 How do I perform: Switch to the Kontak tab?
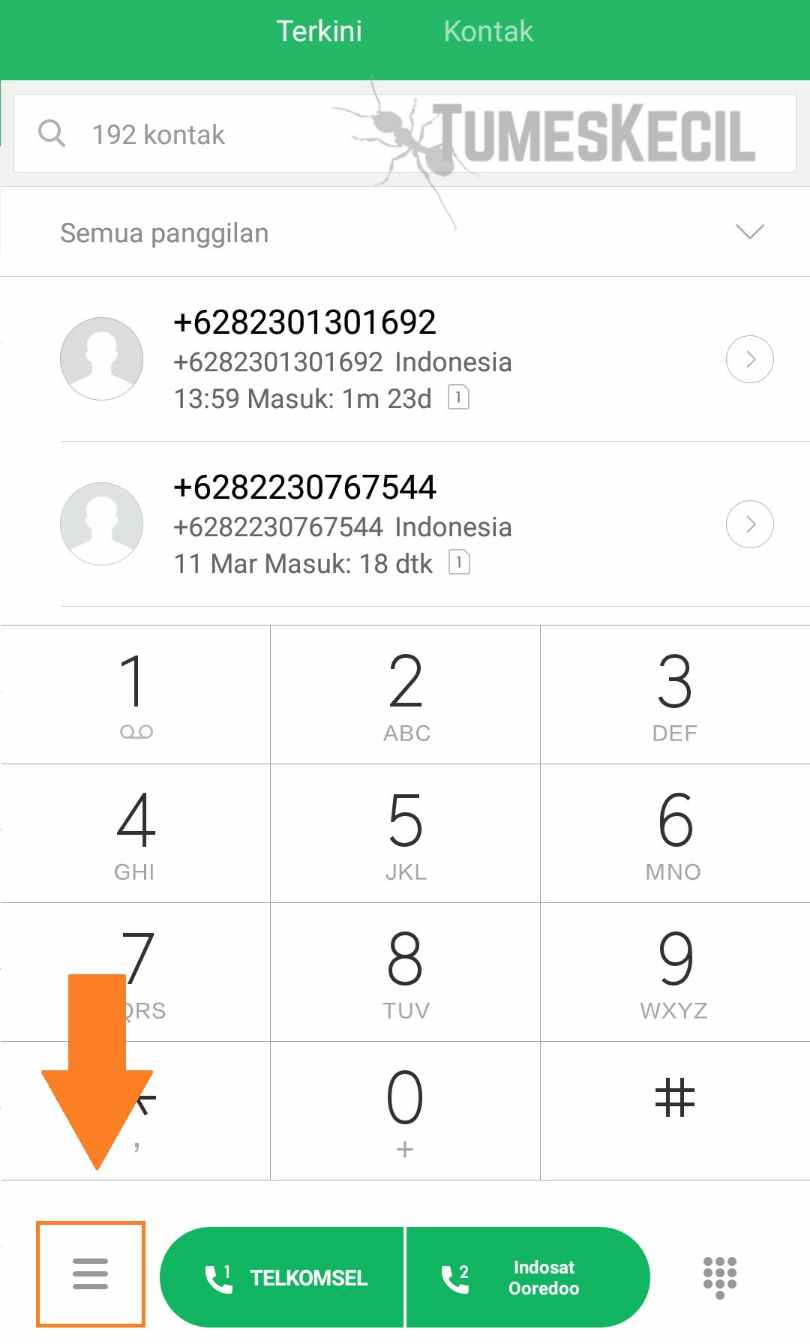pyautogui.click(x=488, y=31)
